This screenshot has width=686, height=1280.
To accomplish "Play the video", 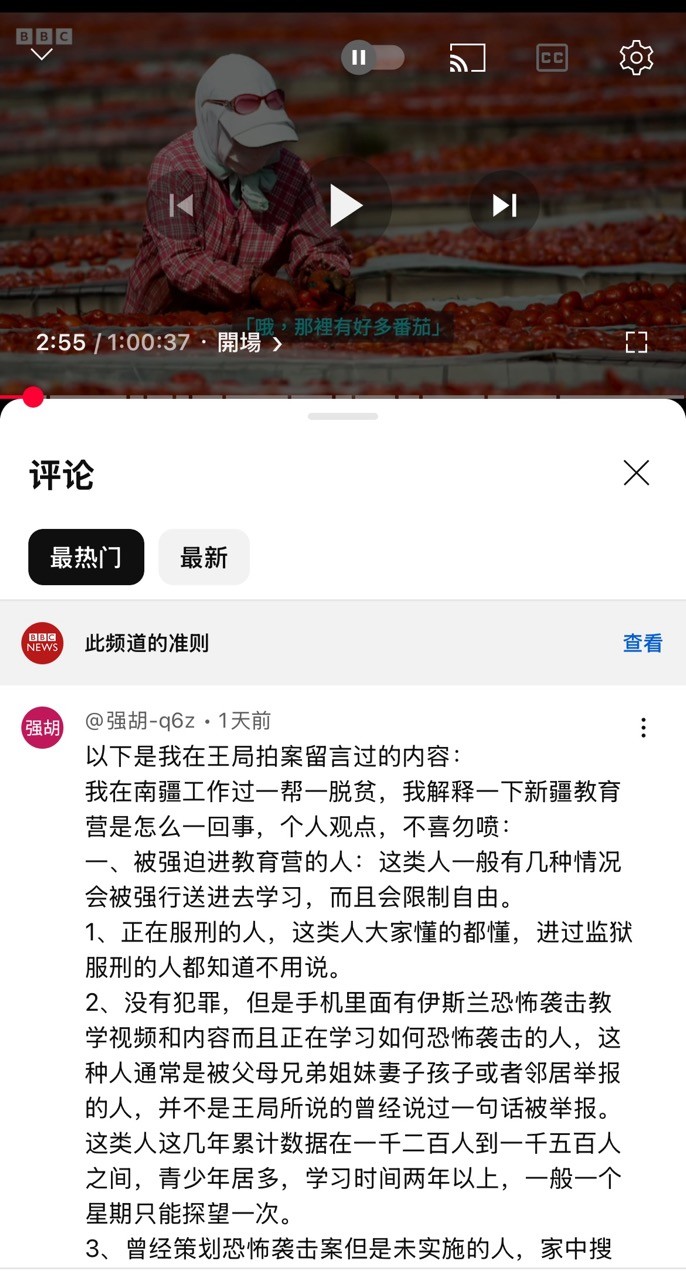I will click(346, 205).
